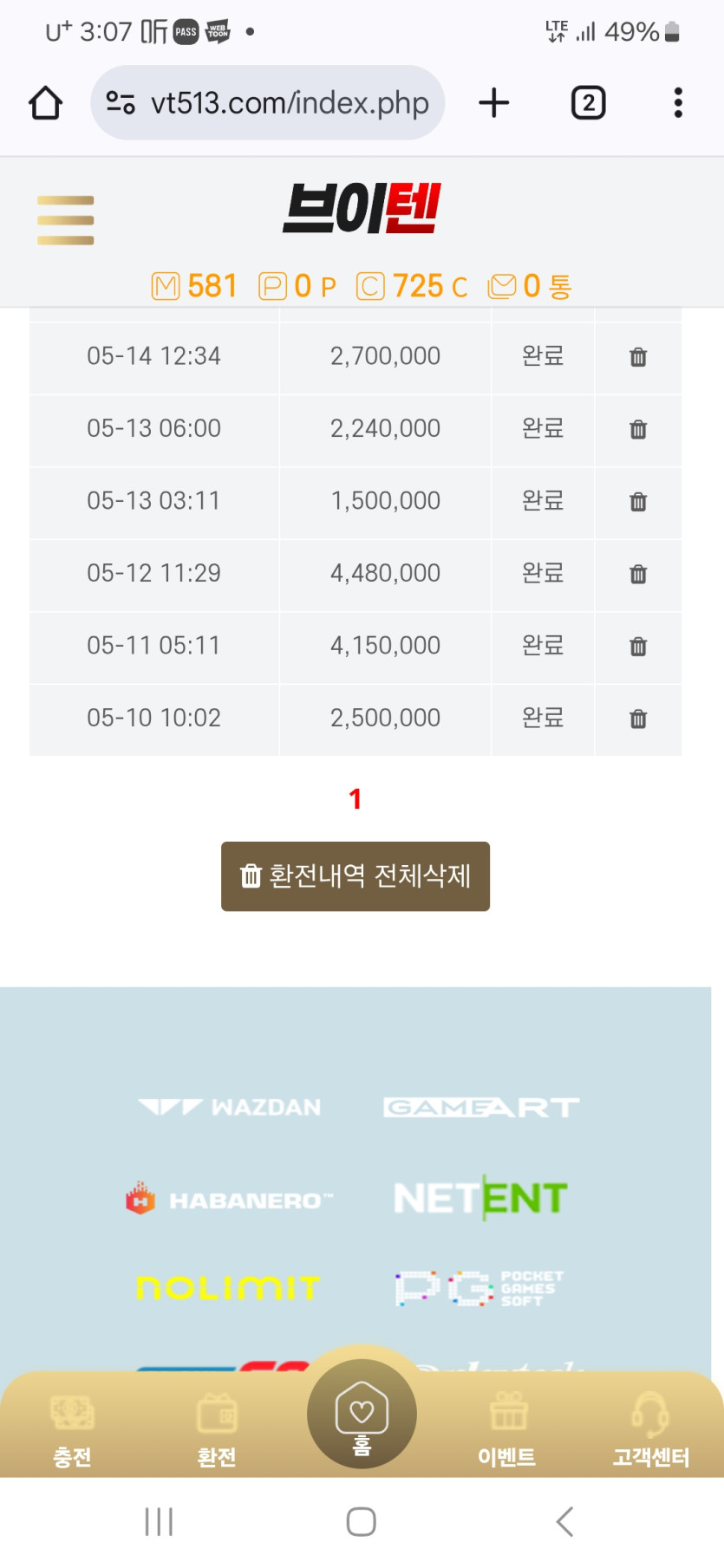
Task: Delete the 05-14 12:34 withdrawal record
Action: point(638,357)
